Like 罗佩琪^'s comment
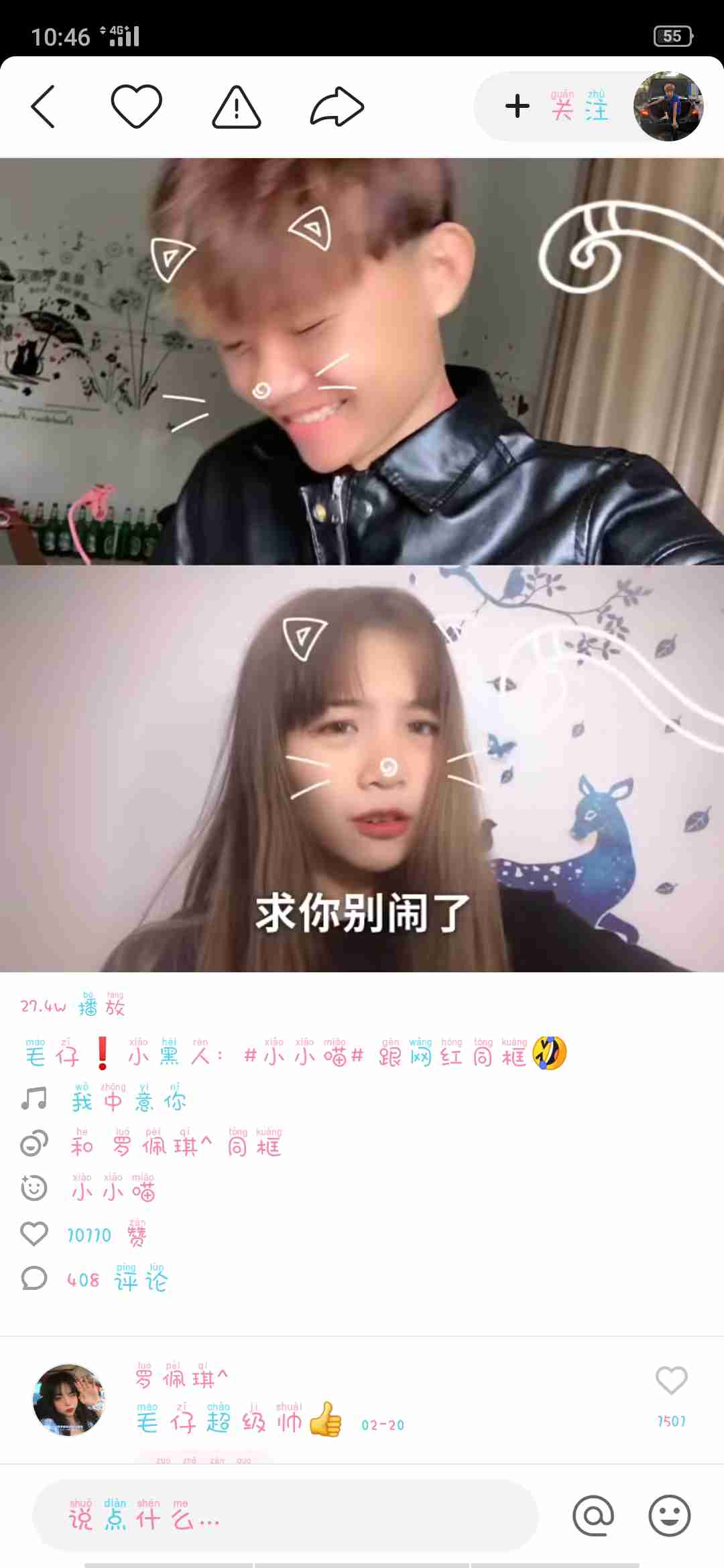724x1568 pixels. pyautogui.click(x=671, y=1382)
